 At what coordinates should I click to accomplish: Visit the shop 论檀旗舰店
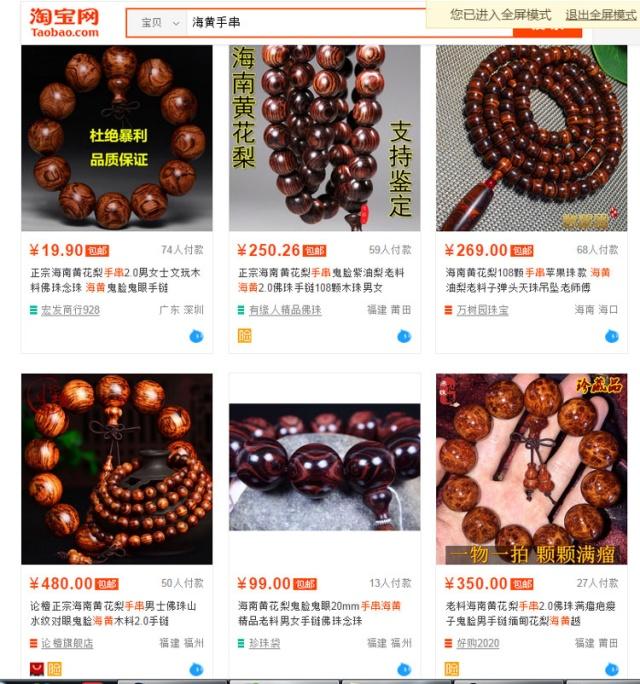click(66, 643)
